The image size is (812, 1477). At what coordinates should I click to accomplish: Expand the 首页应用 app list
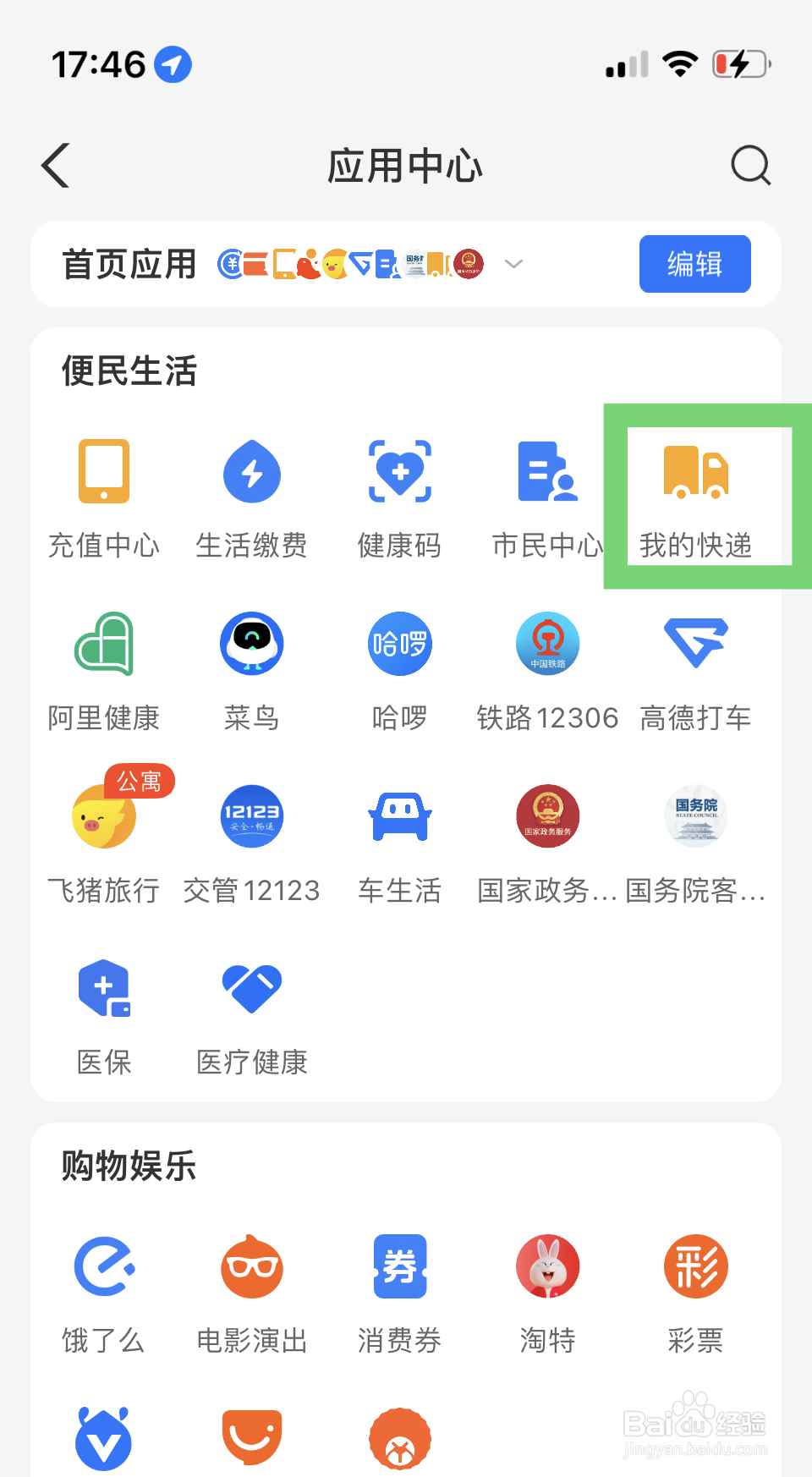[x=513, y=264]
